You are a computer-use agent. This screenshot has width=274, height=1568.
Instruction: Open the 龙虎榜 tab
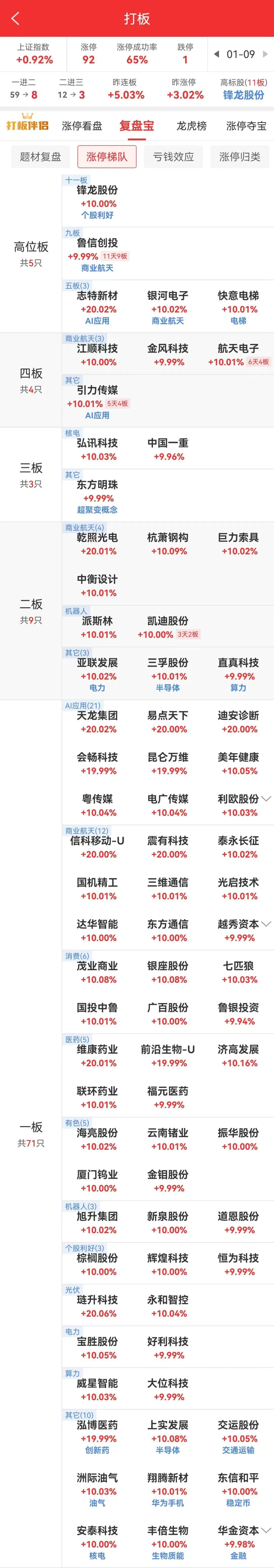(x=191, y=126)
